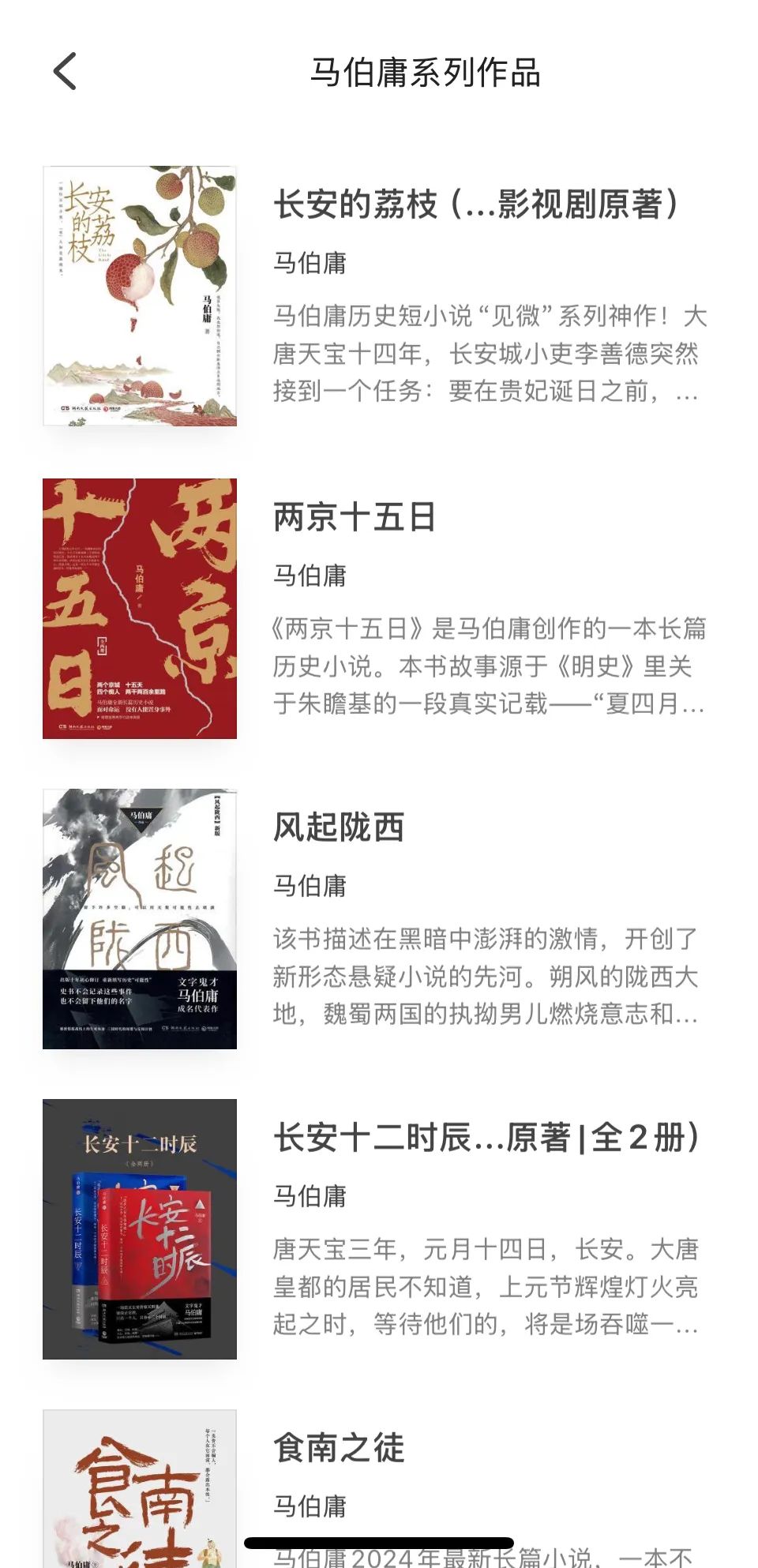
Task: Go back from 马伯庸系列作品 page
Action: (x=66, y=72)
